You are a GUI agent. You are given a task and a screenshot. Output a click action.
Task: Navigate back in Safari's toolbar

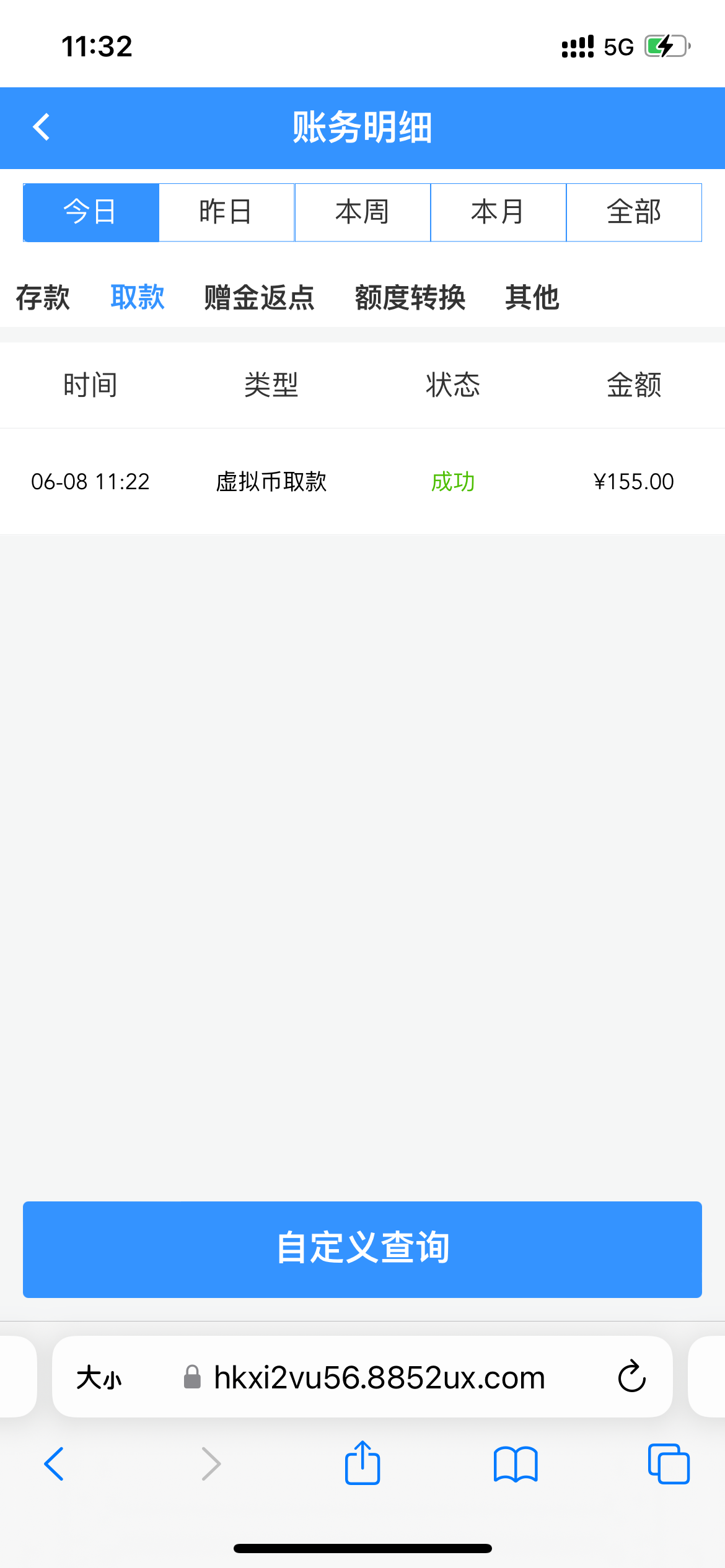click(x=55, y=1464)
